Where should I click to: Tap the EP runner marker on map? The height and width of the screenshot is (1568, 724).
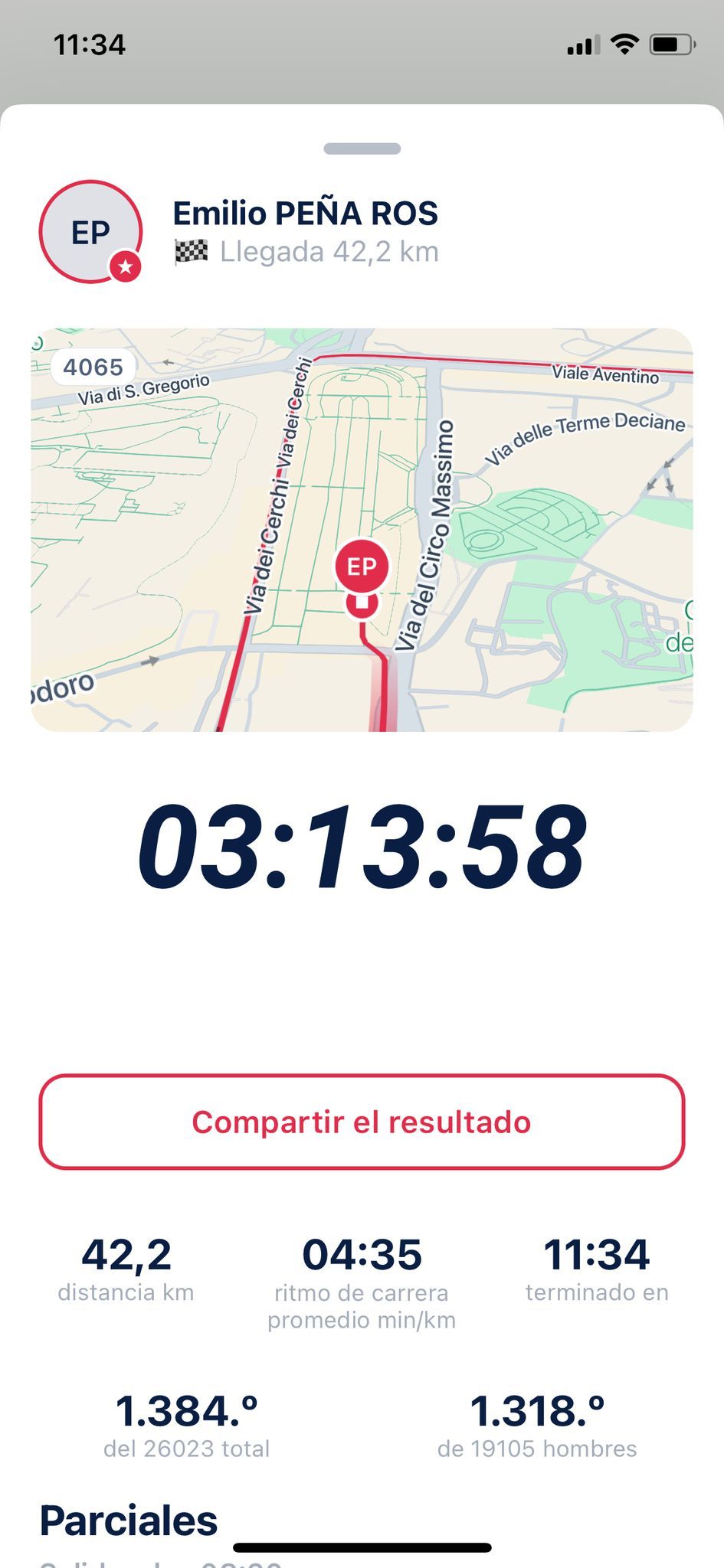click(x=362, y=567)
